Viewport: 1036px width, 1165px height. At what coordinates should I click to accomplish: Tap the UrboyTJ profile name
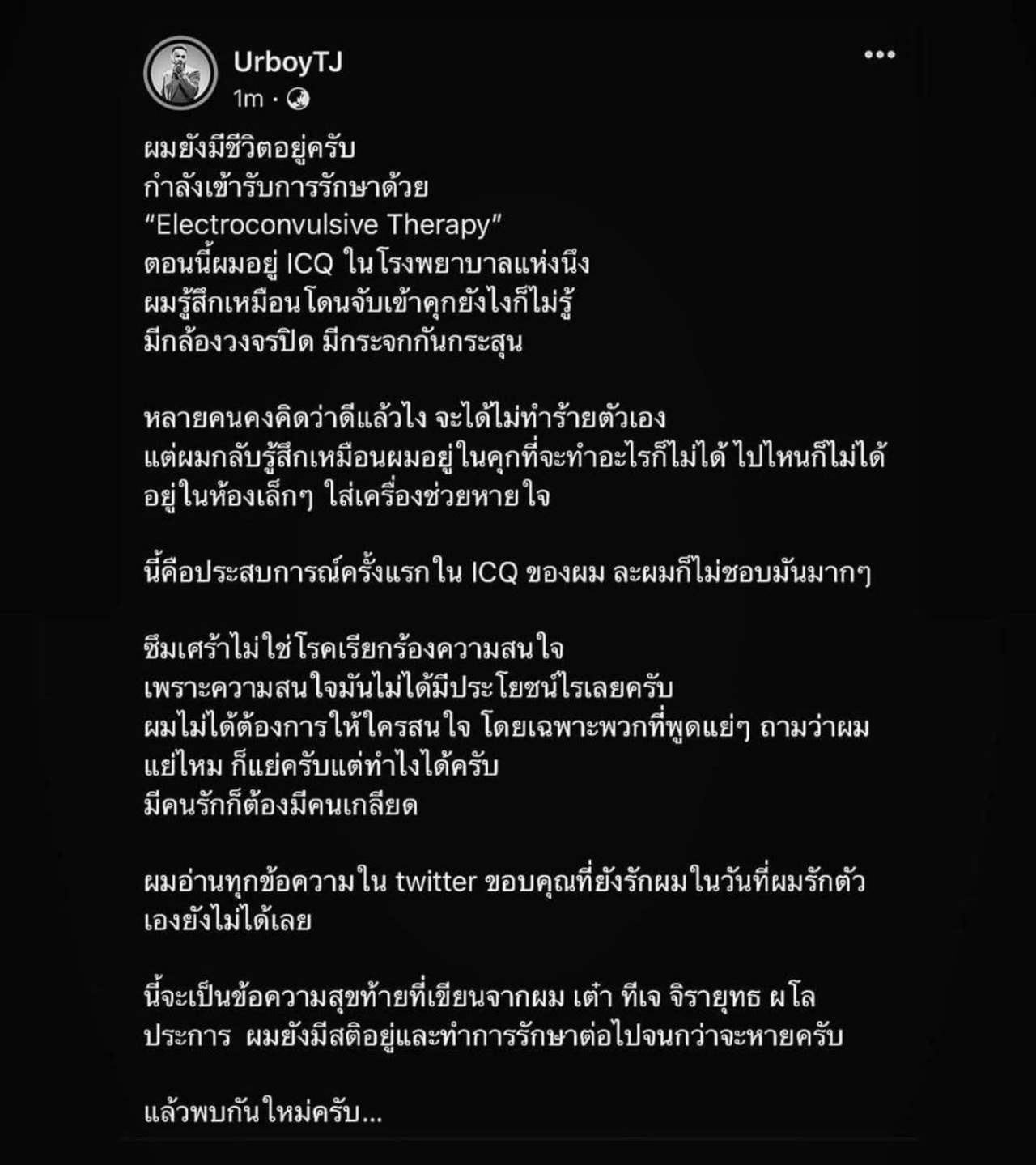[x=287, y=62]
